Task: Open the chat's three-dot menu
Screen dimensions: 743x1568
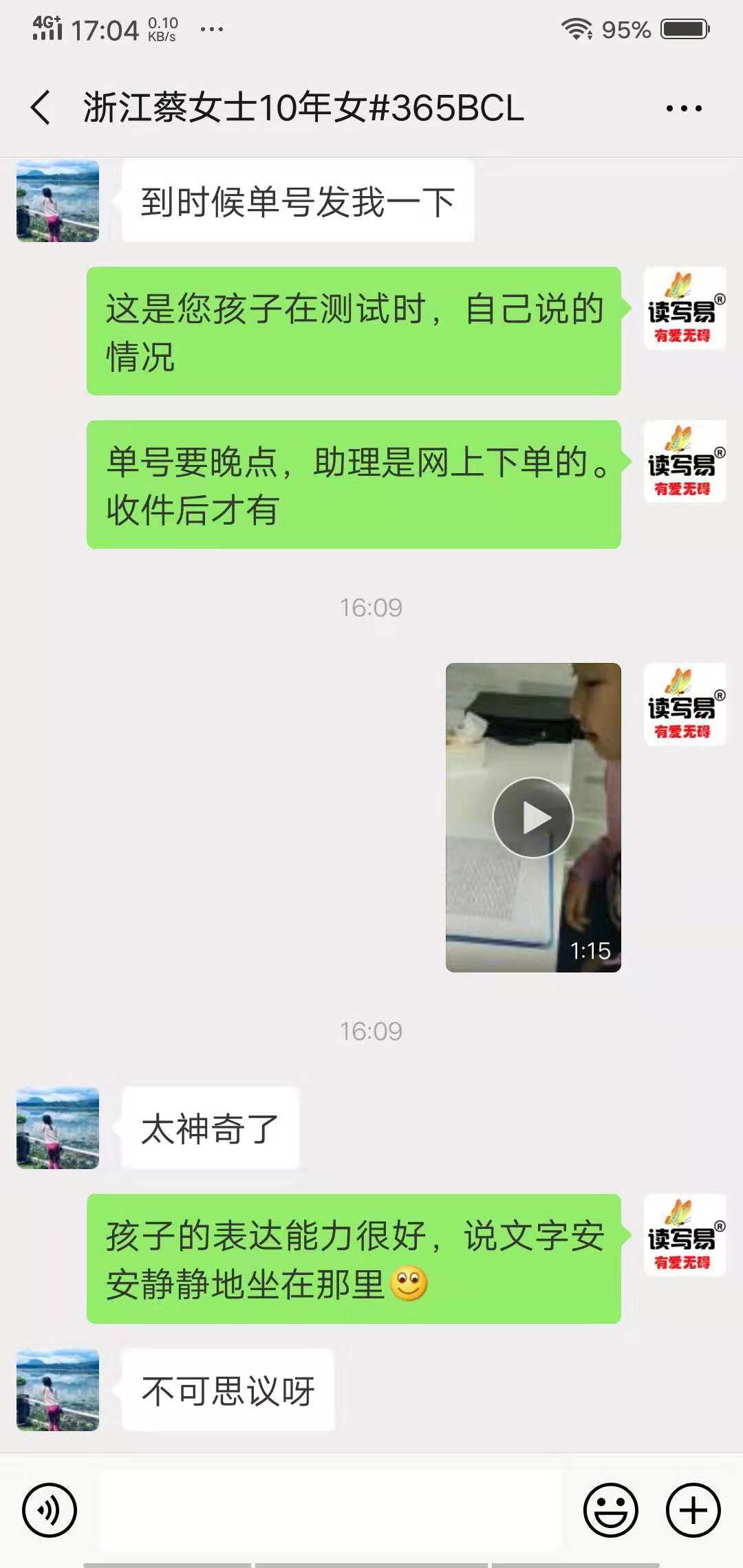Action: click(x=684, y=108)
